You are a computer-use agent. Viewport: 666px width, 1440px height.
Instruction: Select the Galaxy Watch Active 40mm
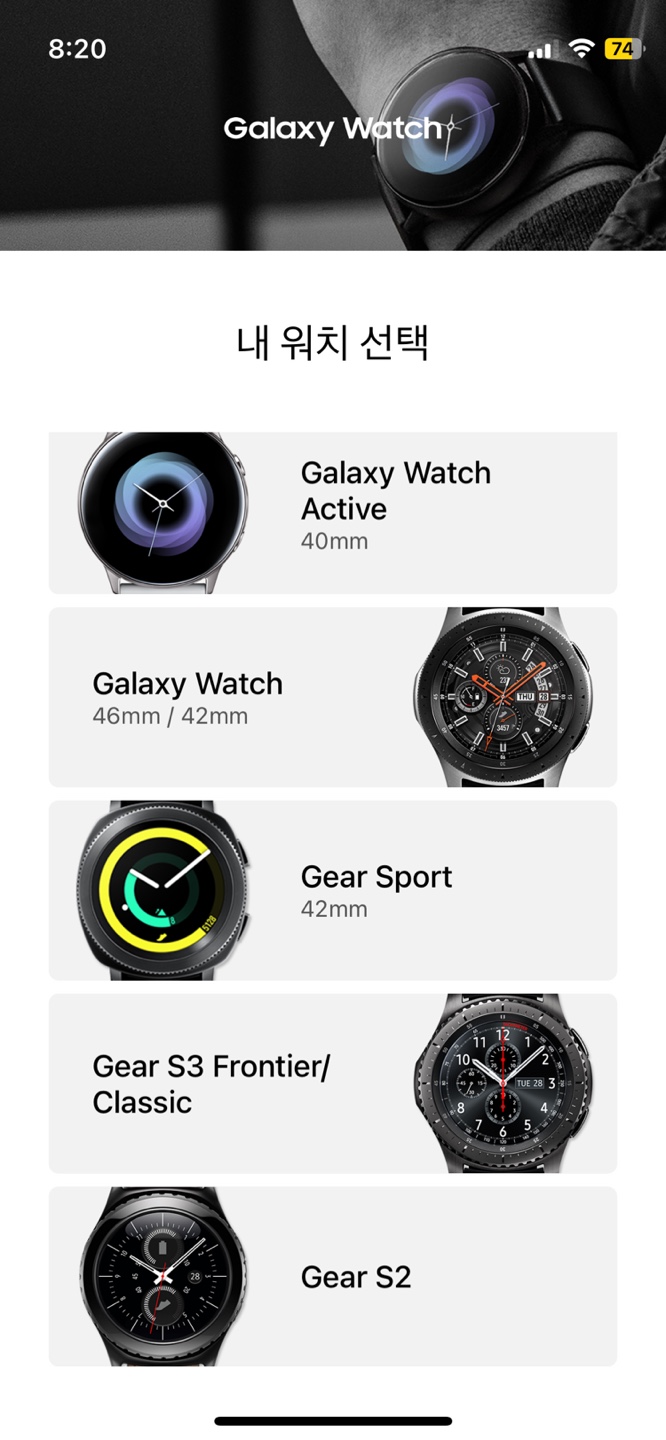pos(332,513)
